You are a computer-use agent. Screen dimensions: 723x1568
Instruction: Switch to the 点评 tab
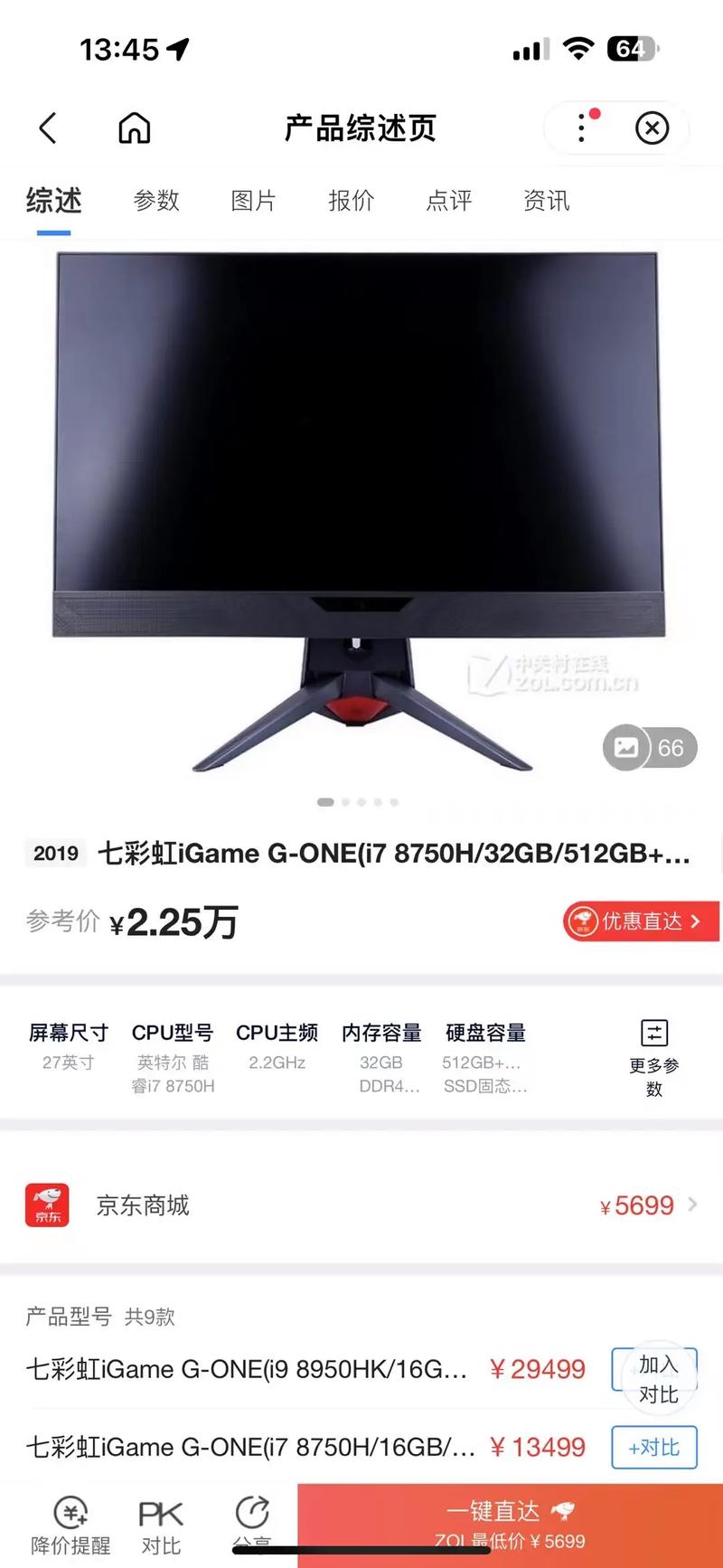[x=449, y=201]
